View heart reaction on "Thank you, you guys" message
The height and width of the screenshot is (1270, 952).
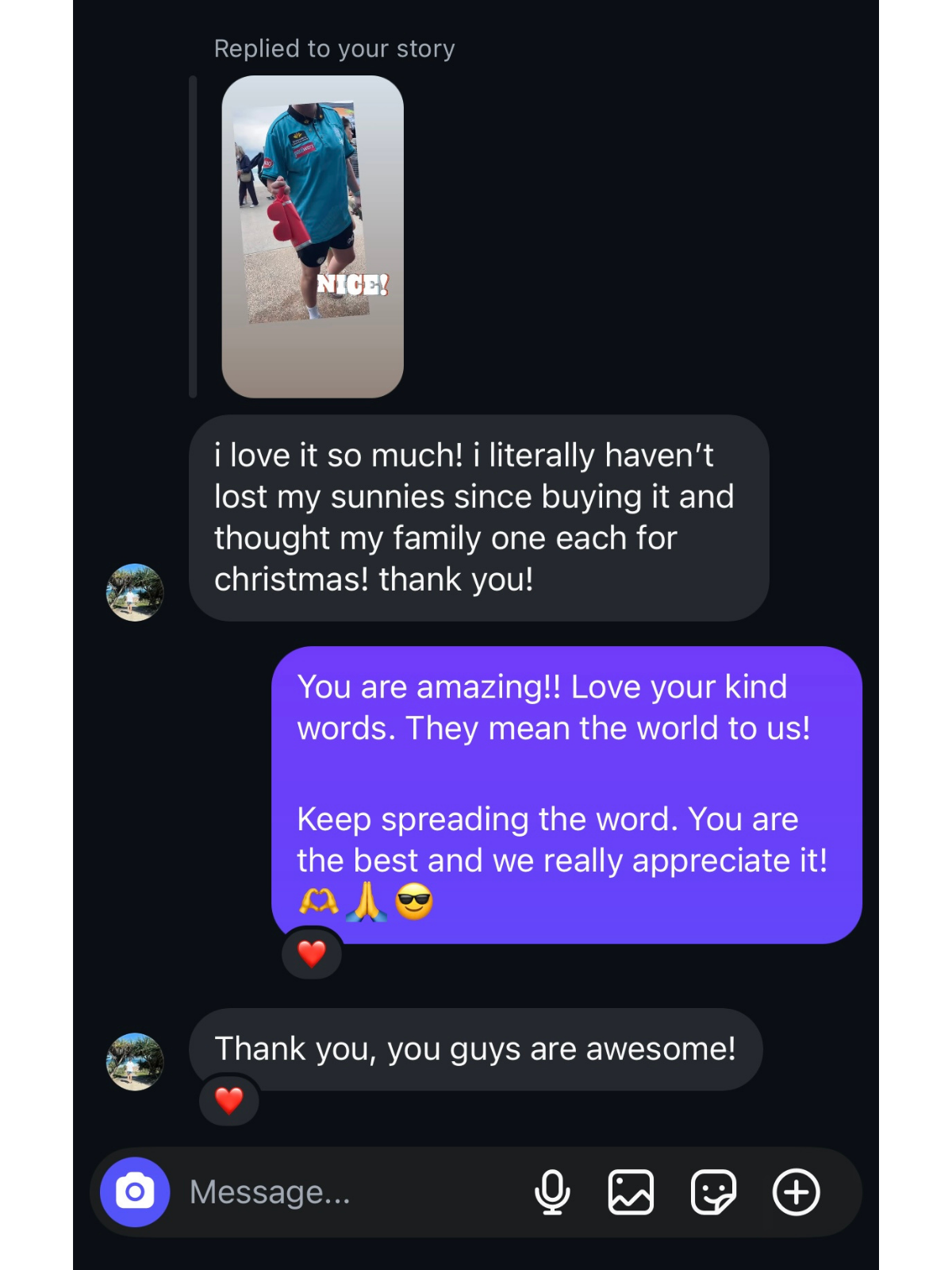(x=229, y=1100)
